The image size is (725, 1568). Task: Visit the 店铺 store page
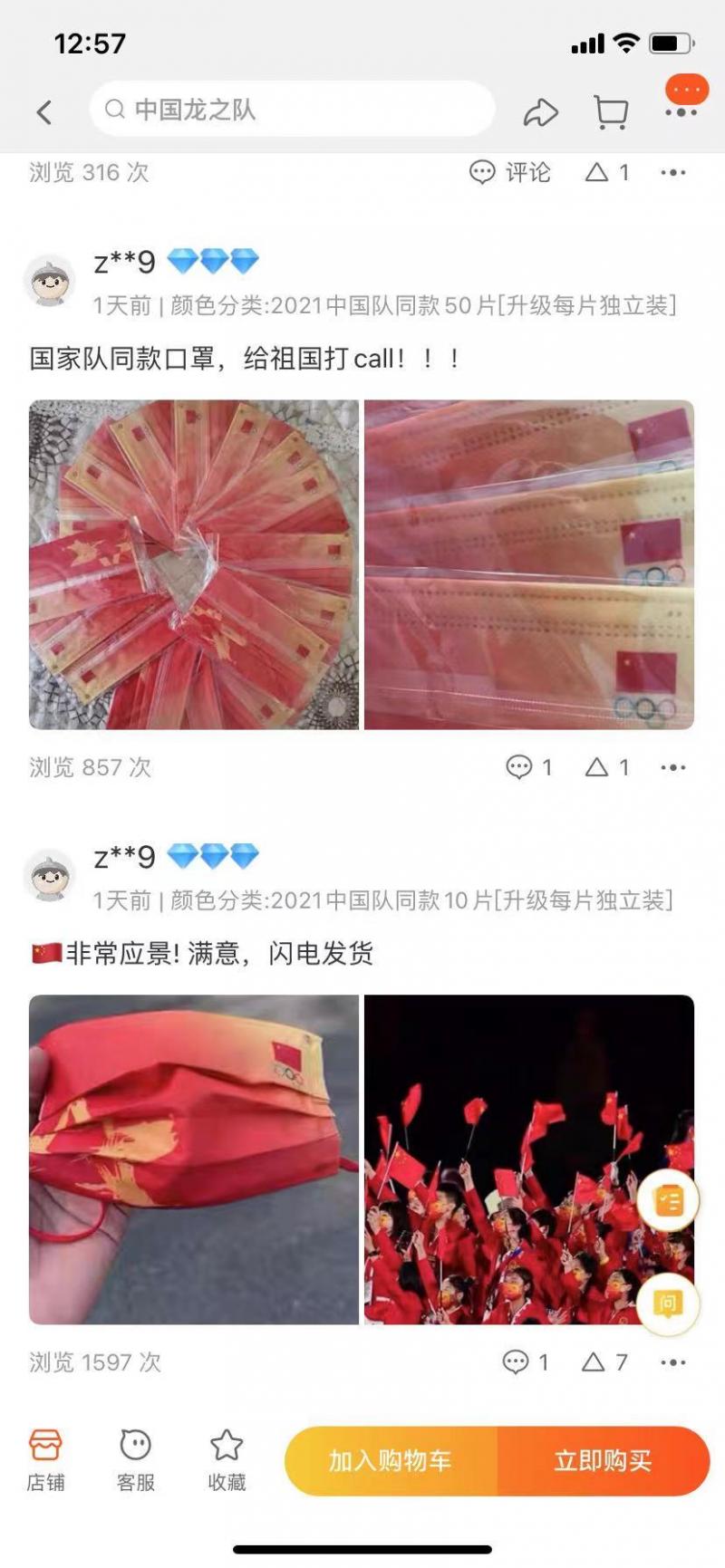click(x=45, y=1460)
